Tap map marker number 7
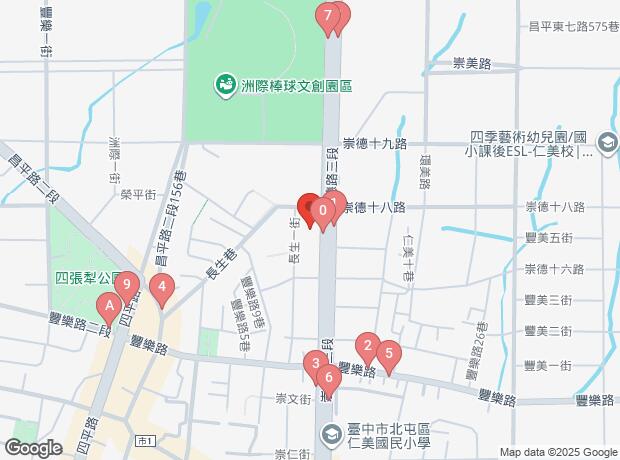This screenshot has height=460, width=620. pyautogui.click(x=326, y=17)
